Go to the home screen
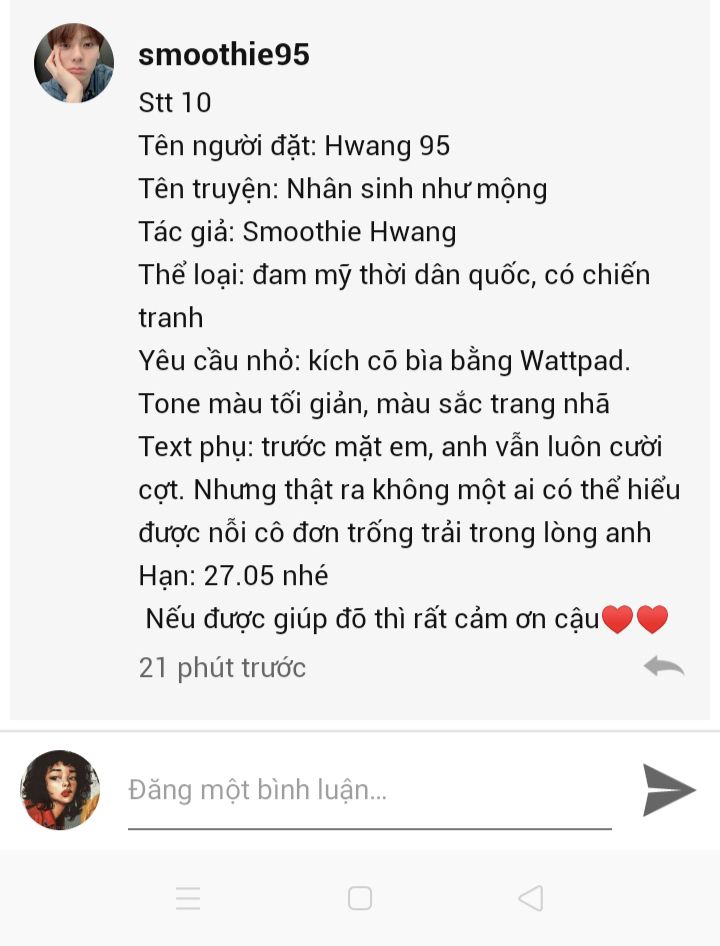This screenshot has height=946, width=720. 360,898
